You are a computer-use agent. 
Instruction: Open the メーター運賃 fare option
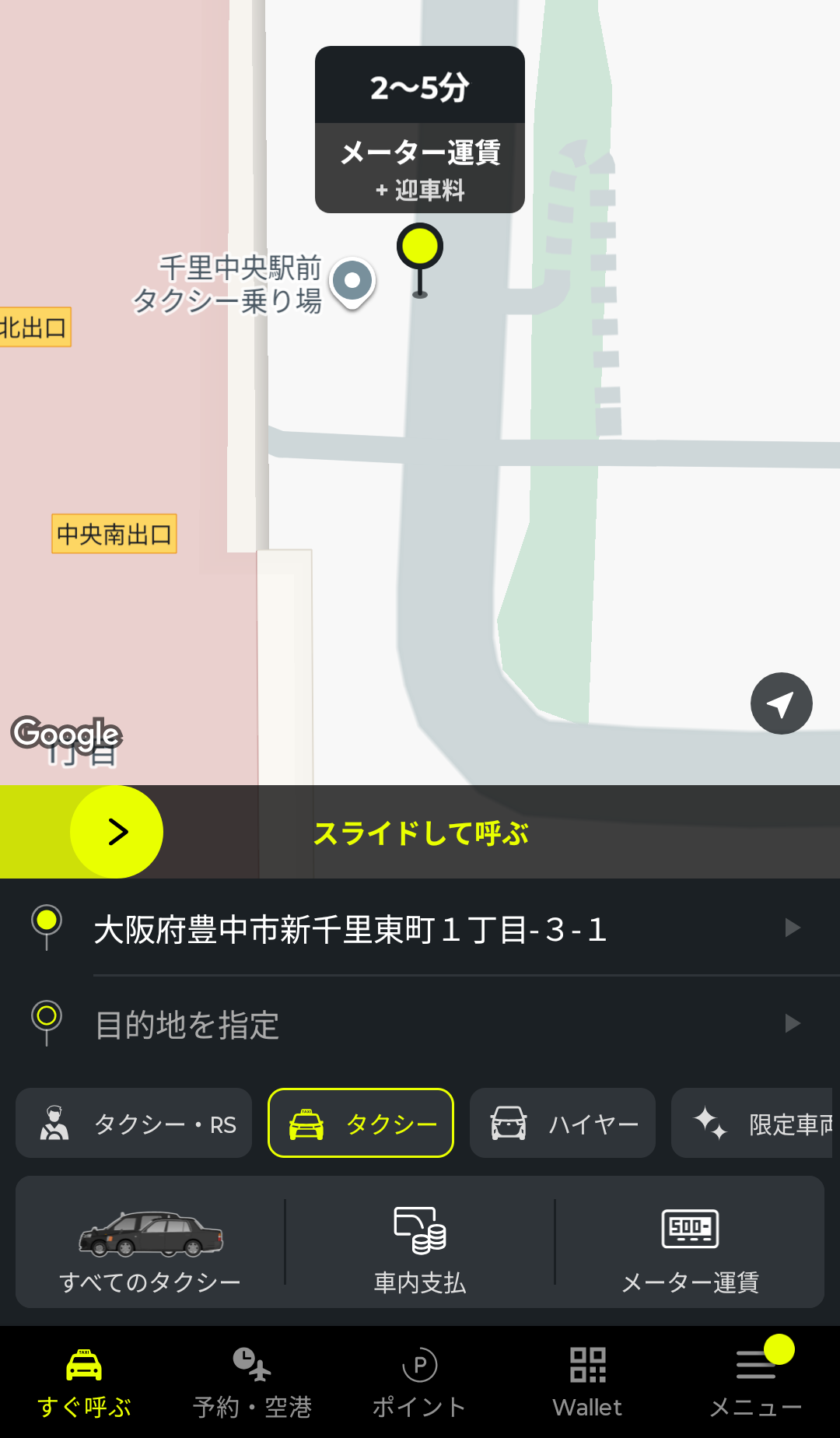(690, 1243)
